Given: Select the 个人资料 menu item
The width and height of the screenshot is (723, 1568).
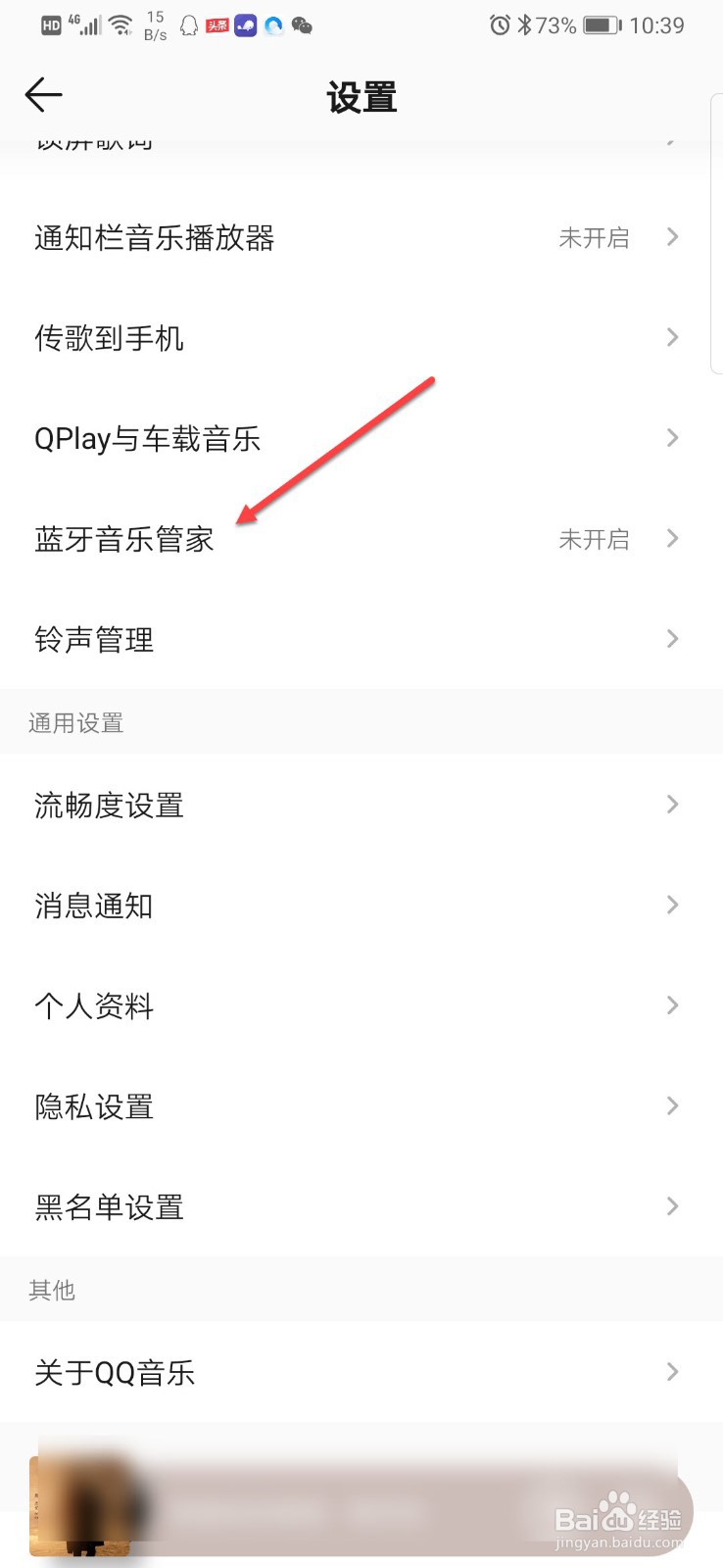Looking at the screenshot, I should (x=361, y=1005).
